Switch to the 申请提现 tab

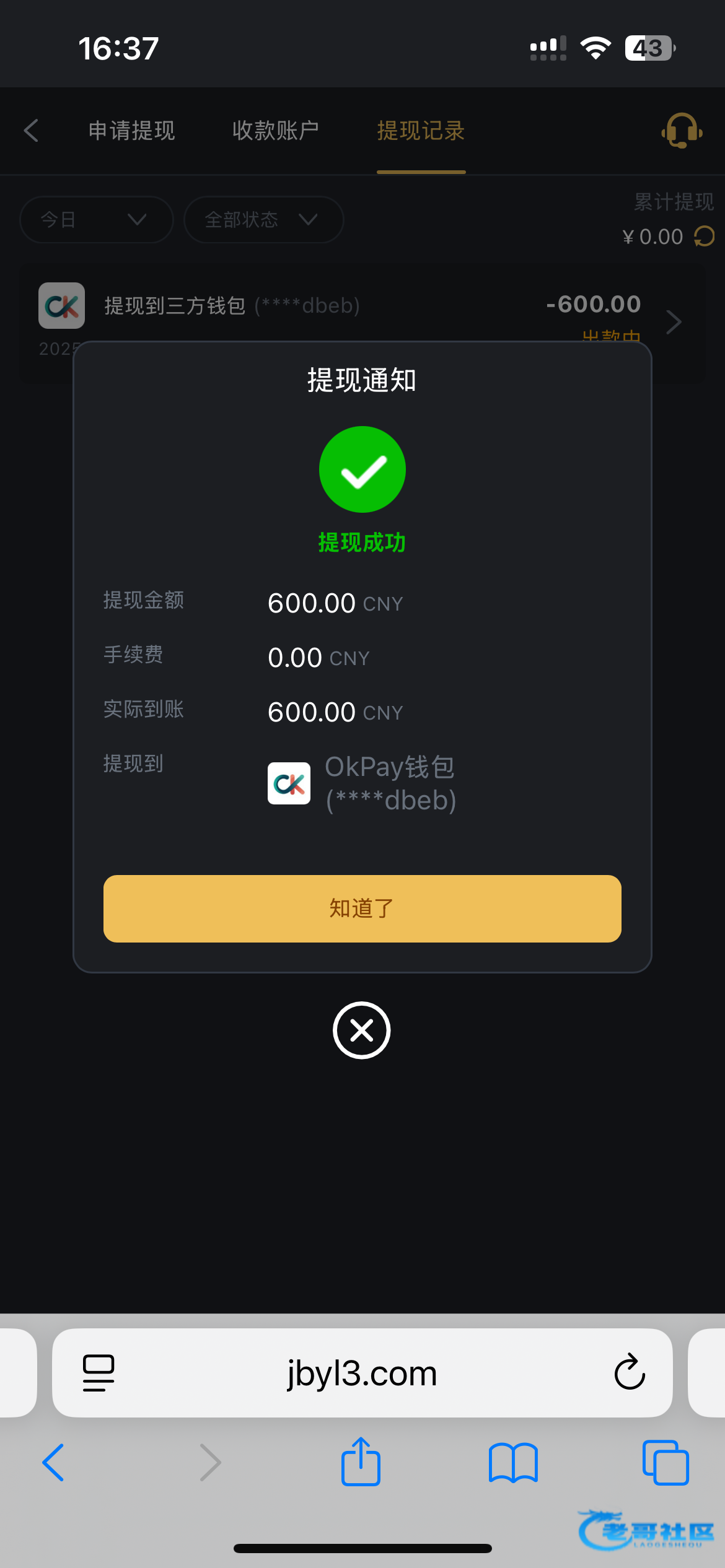pyautogui.click(x=132, y=131)
